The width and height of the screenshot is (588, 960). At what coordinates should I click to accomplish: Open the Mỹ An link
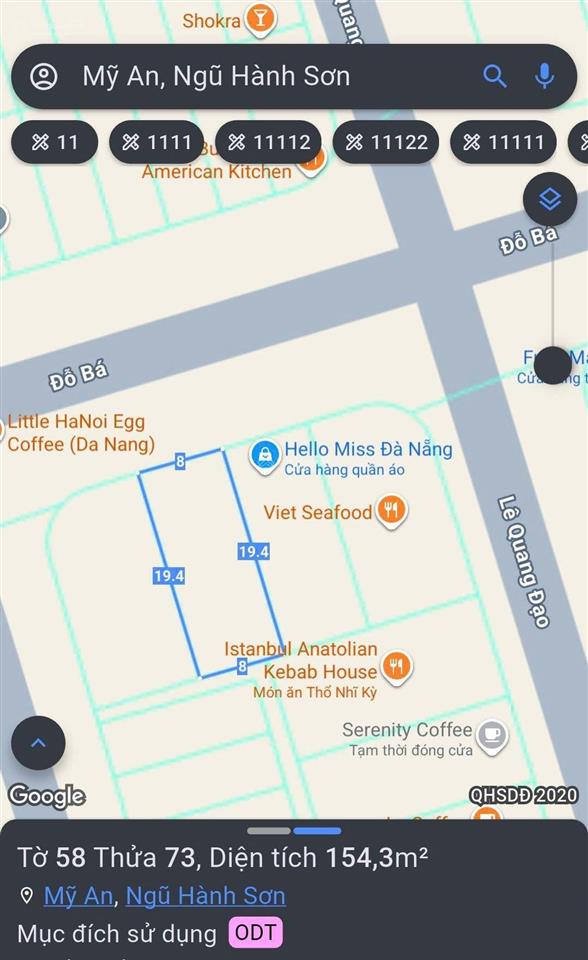(x=78, y=896)
